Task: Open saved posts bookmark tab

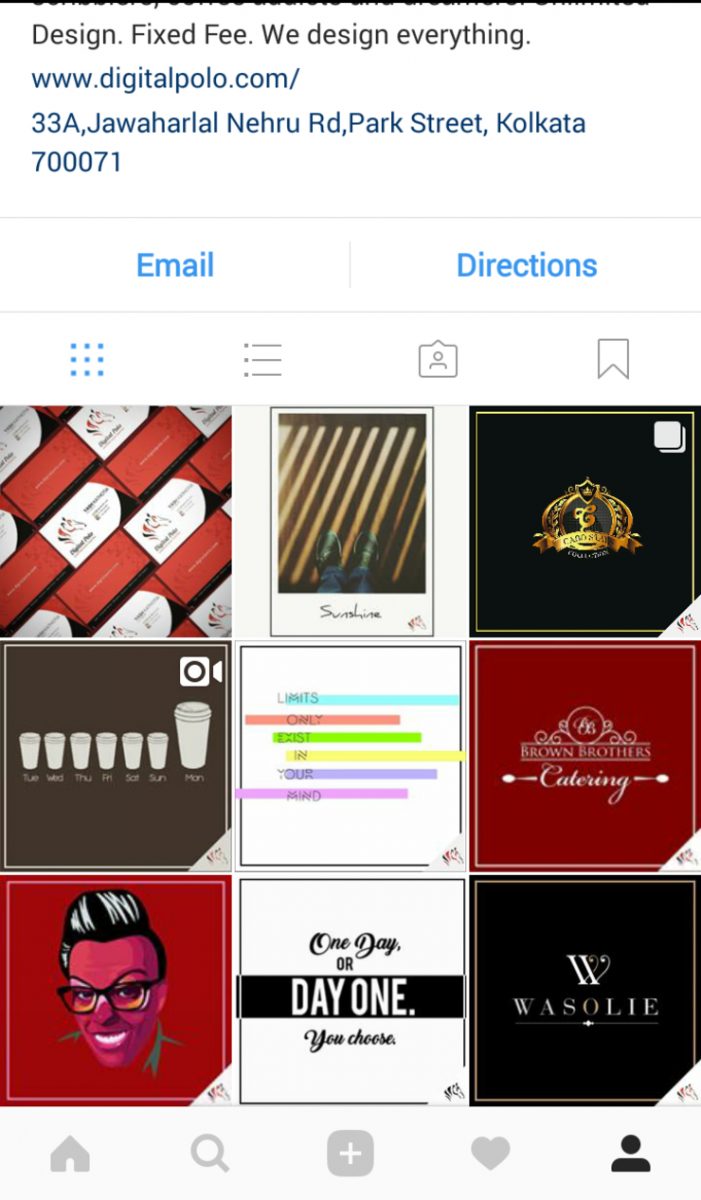Action: pyautogui.click(x=613, y=359)
